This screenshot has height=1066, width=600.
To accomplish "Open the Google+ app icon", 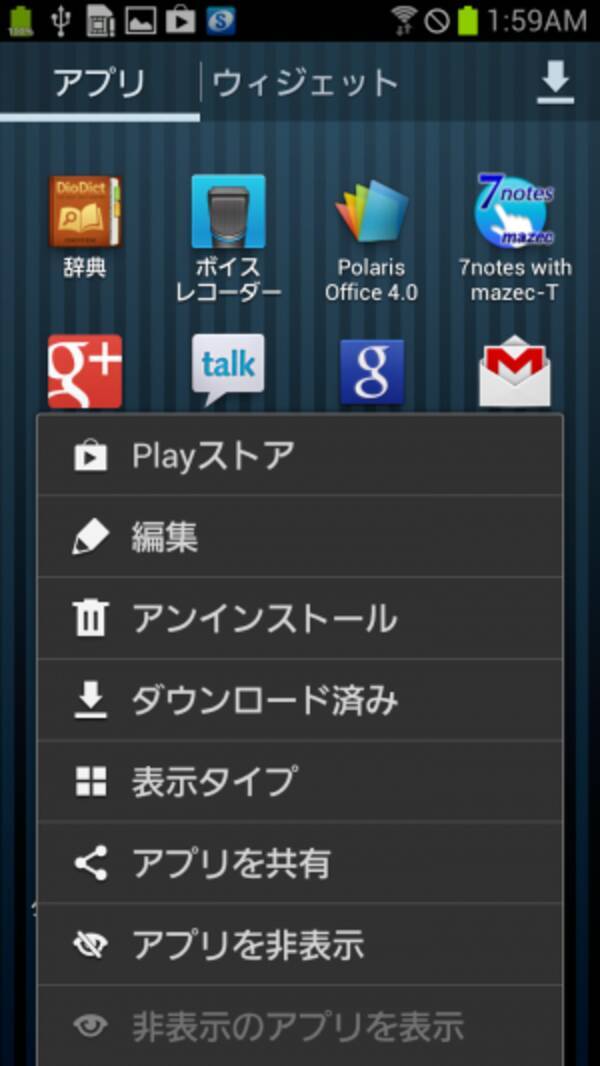I will tap(85, 371).
